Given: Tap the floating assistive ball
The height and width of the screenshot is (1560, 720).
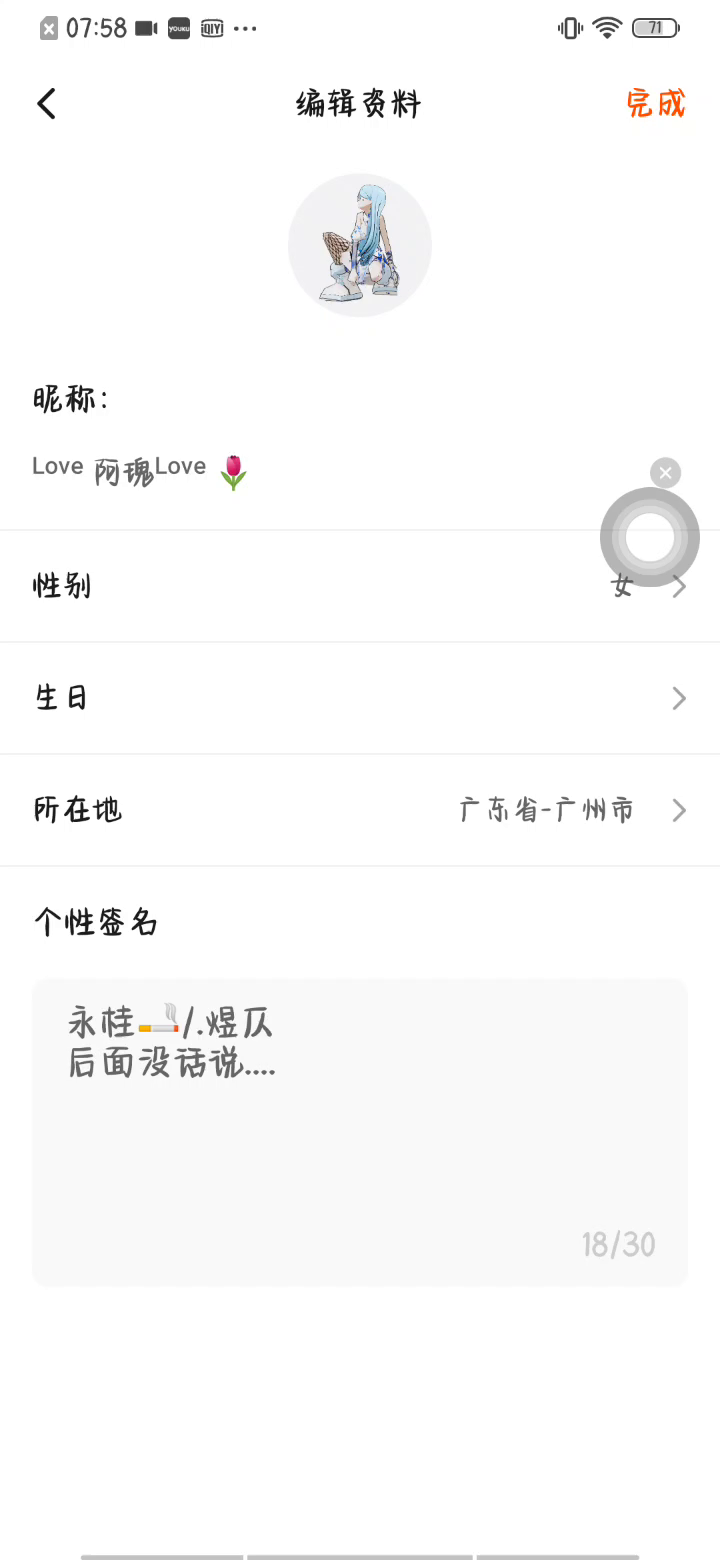Looking at the screenshot, I should (x=650, y=537).
